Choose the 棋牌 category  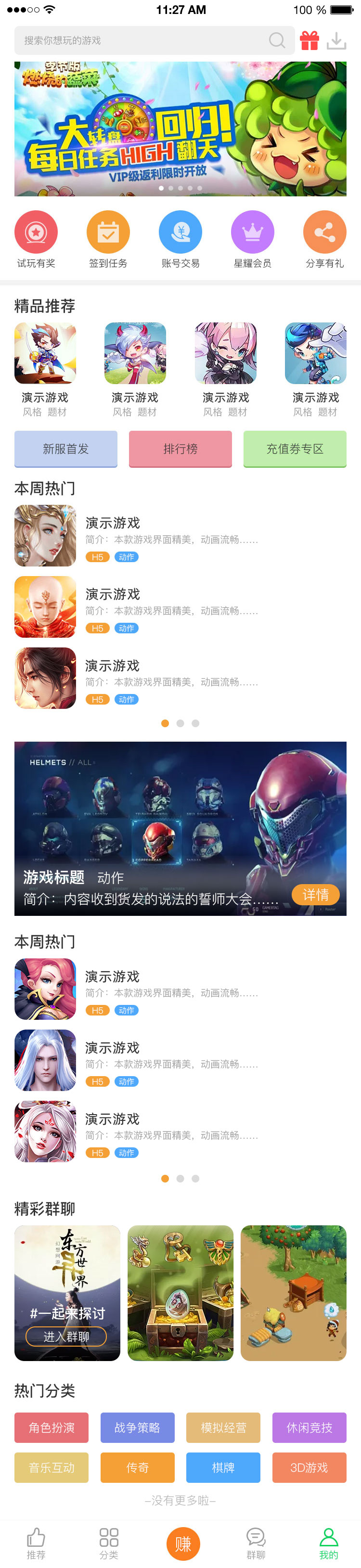[x=223, y=1467]
